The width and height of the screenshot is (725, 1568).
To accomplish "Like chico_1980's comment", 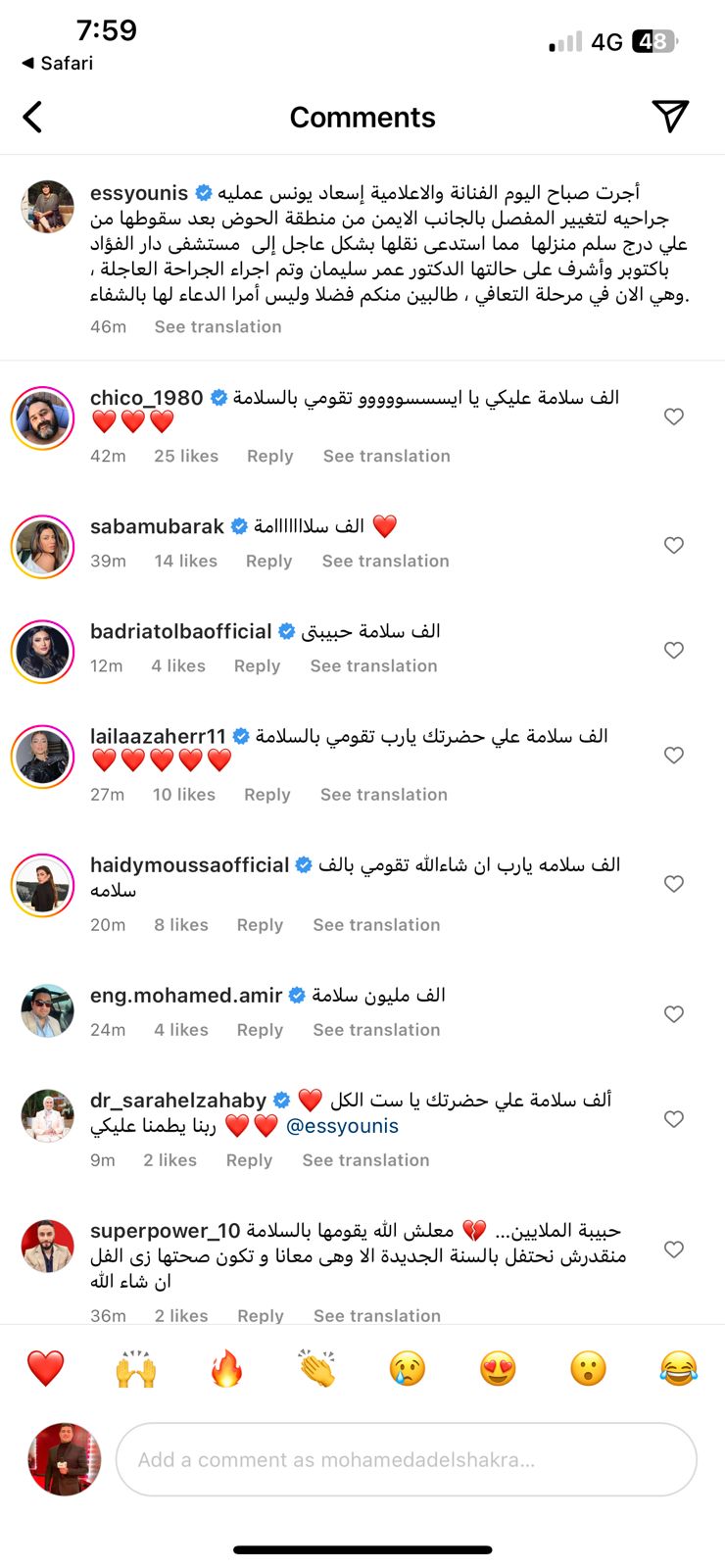I will point(673,416).
